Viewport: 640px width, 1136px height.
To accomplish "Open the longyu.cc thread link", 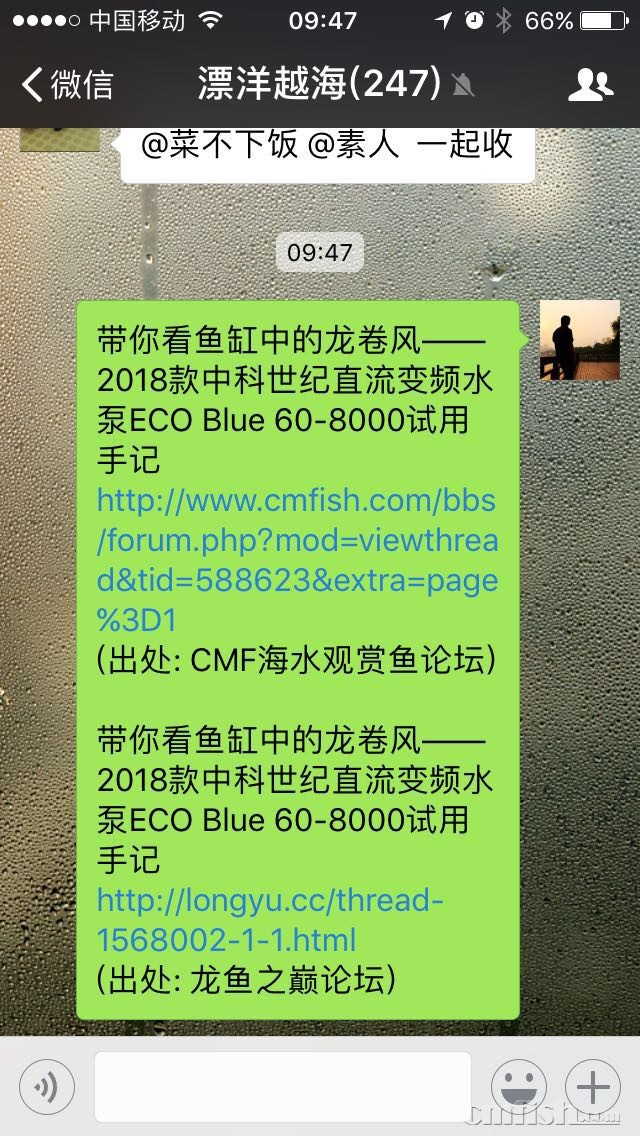I will (x=270, y=920).
